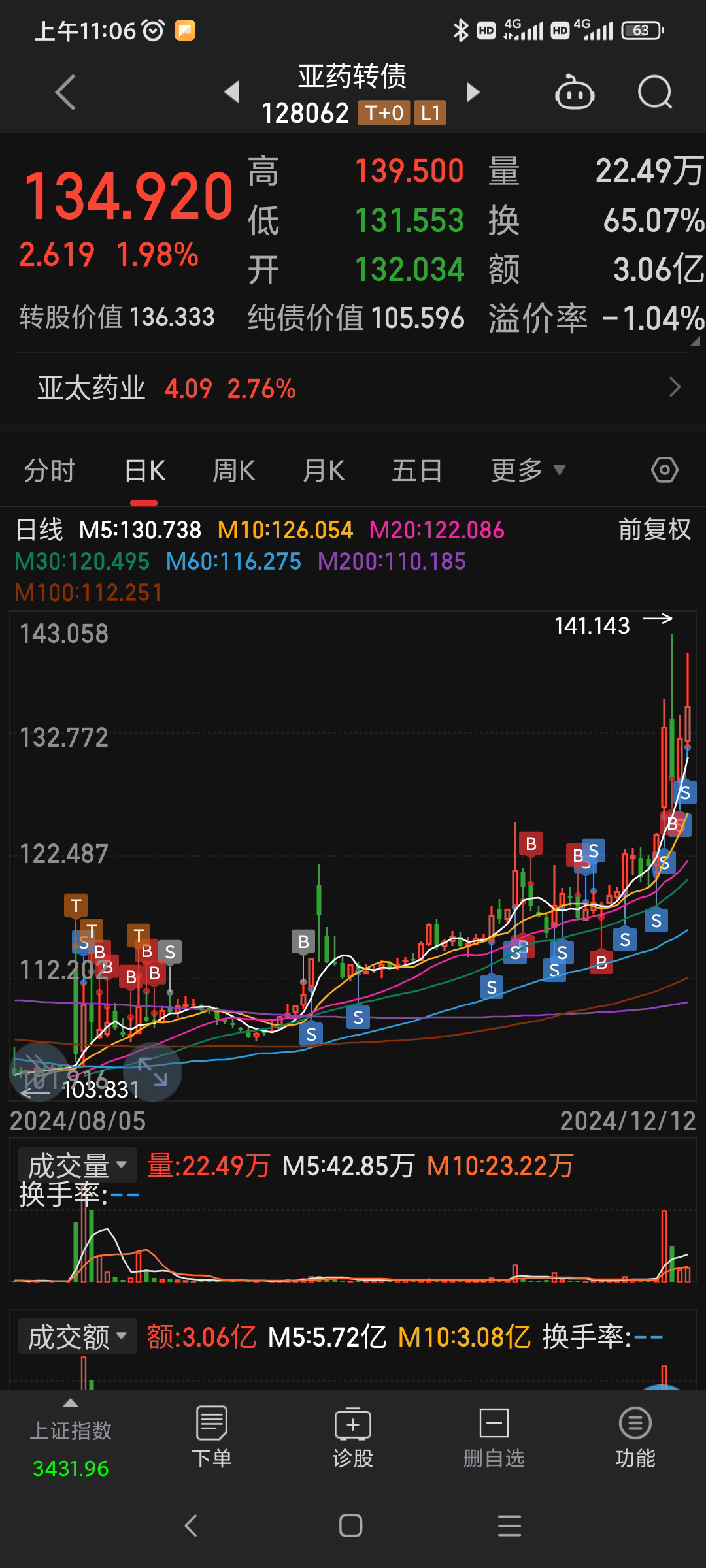Go back using the top-left arrow
The height and width of the screenshot is (1568, 706).
[x=65, y=92]
